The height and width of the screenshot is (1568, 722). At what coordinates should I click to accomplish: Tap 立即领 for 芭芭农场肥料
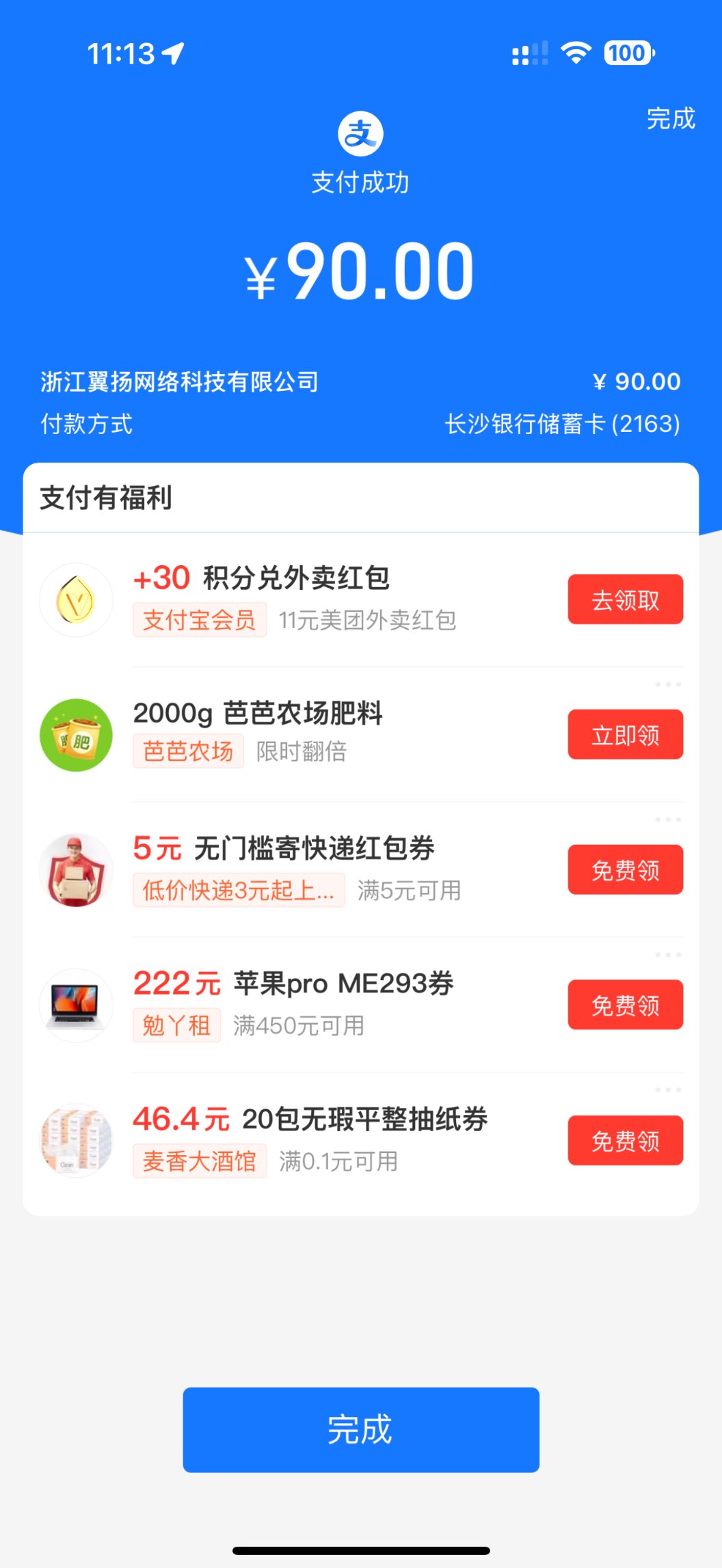[x=625, y=735]
